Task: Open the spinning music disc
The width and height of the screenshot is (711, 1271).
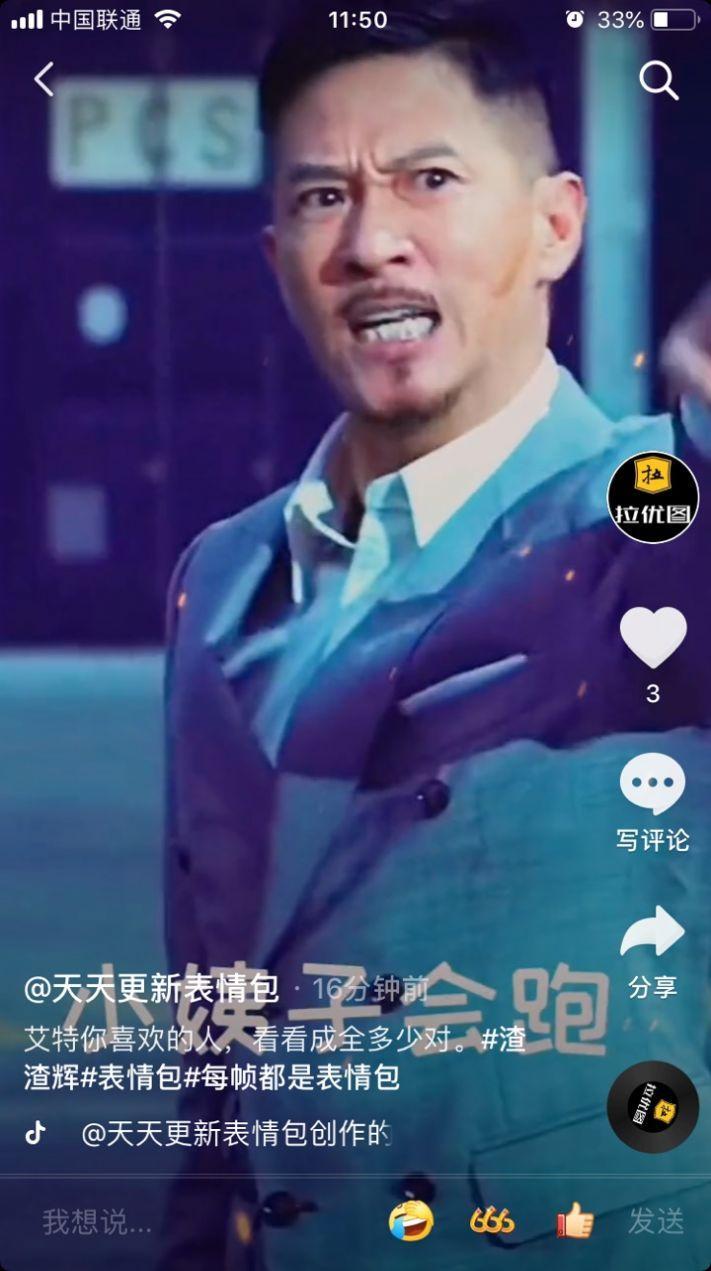Action: [653, 1107]
